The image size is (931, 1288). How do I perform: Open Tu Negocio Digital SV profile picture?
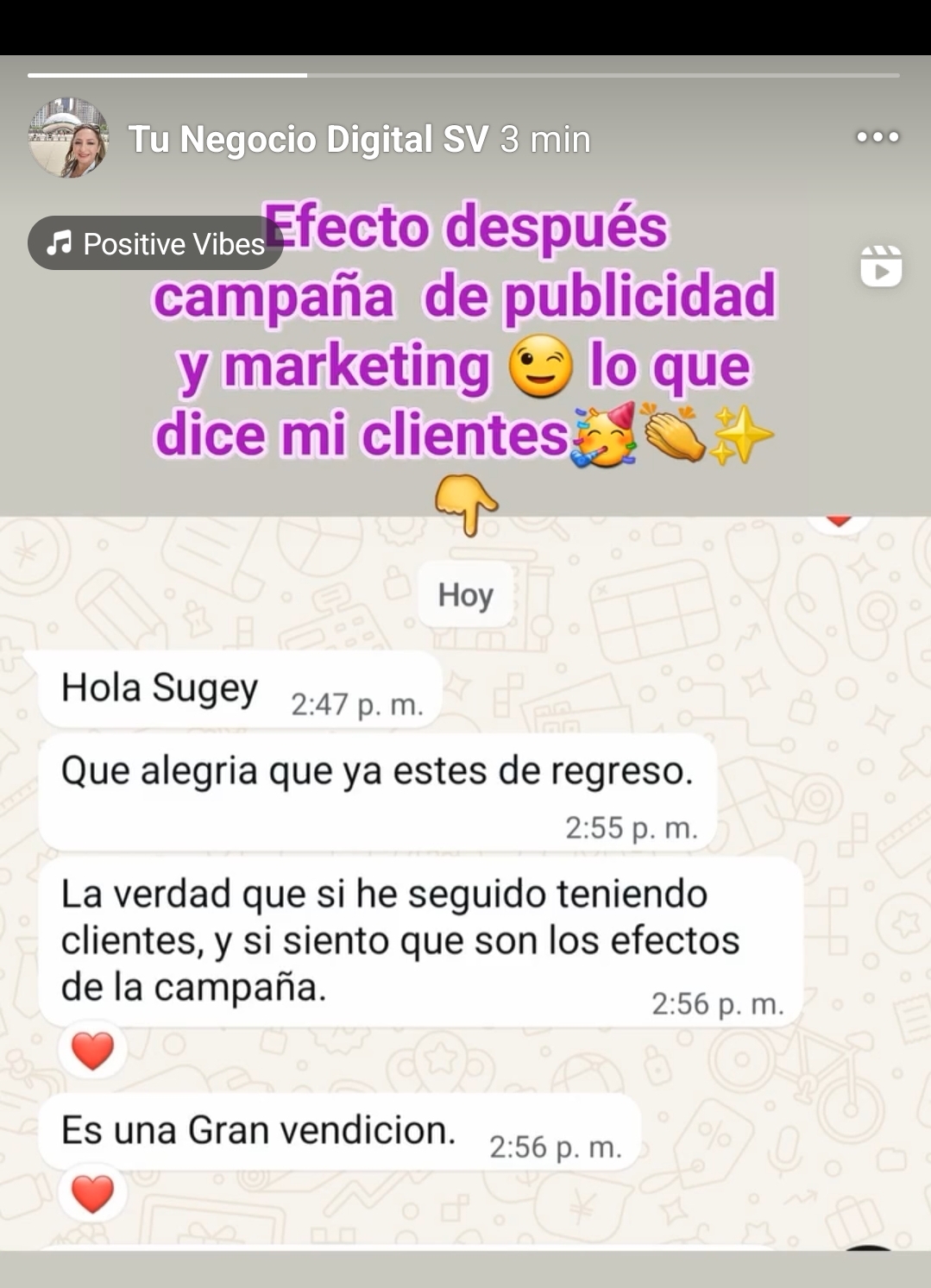pos(68,138)
